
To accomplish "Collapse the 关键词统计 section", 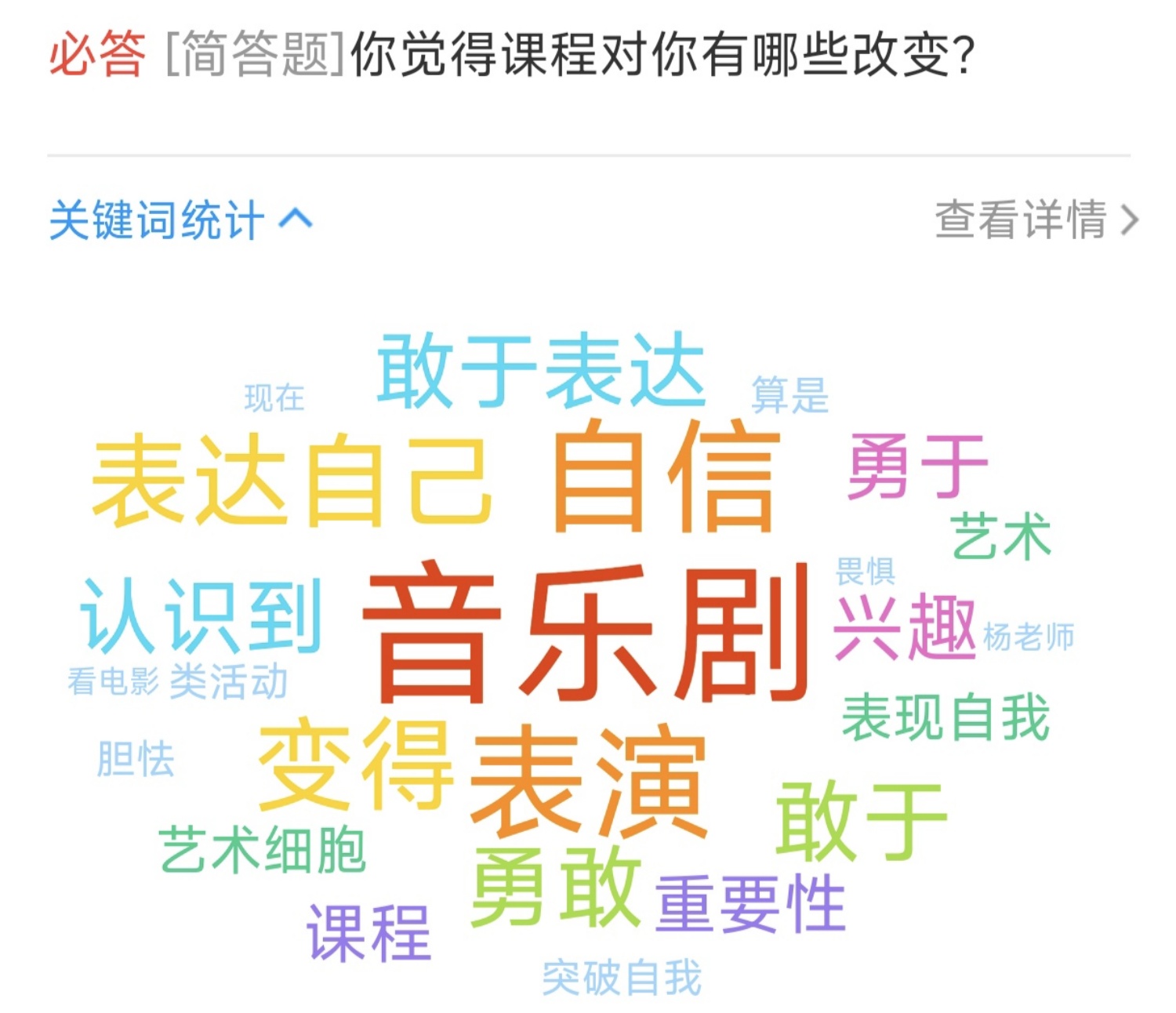I will coord(180,220).
